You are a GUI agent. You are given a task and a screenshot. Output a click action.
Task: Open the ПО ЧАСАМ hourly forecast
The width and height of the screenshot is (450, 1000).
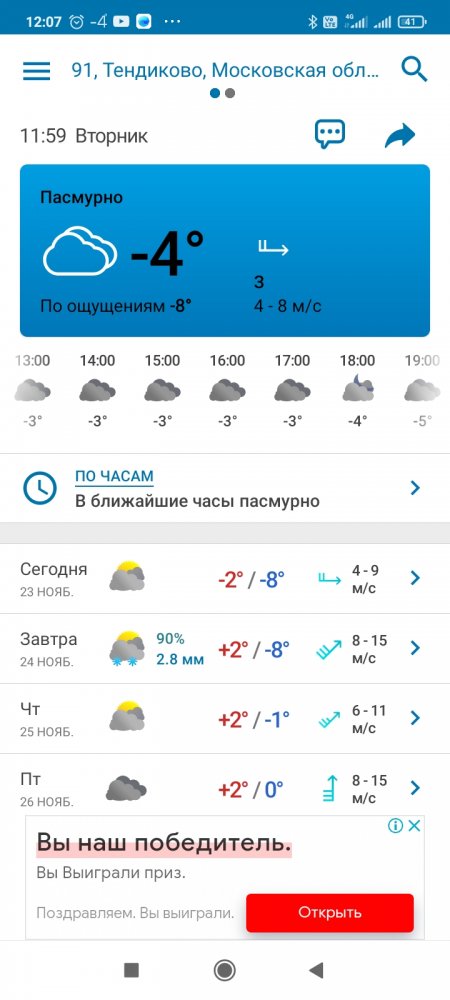[x=225, y=489]
